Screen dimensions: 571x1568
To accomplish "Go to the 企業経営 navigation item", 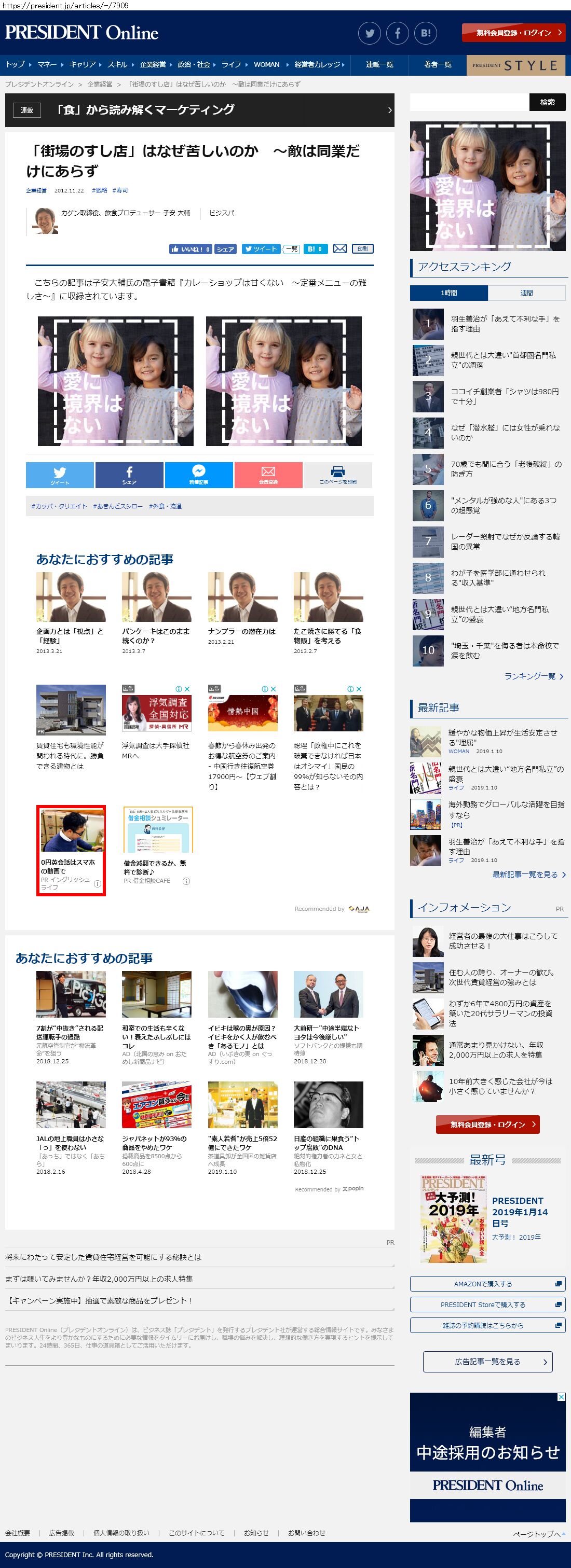I will (154, 64).
